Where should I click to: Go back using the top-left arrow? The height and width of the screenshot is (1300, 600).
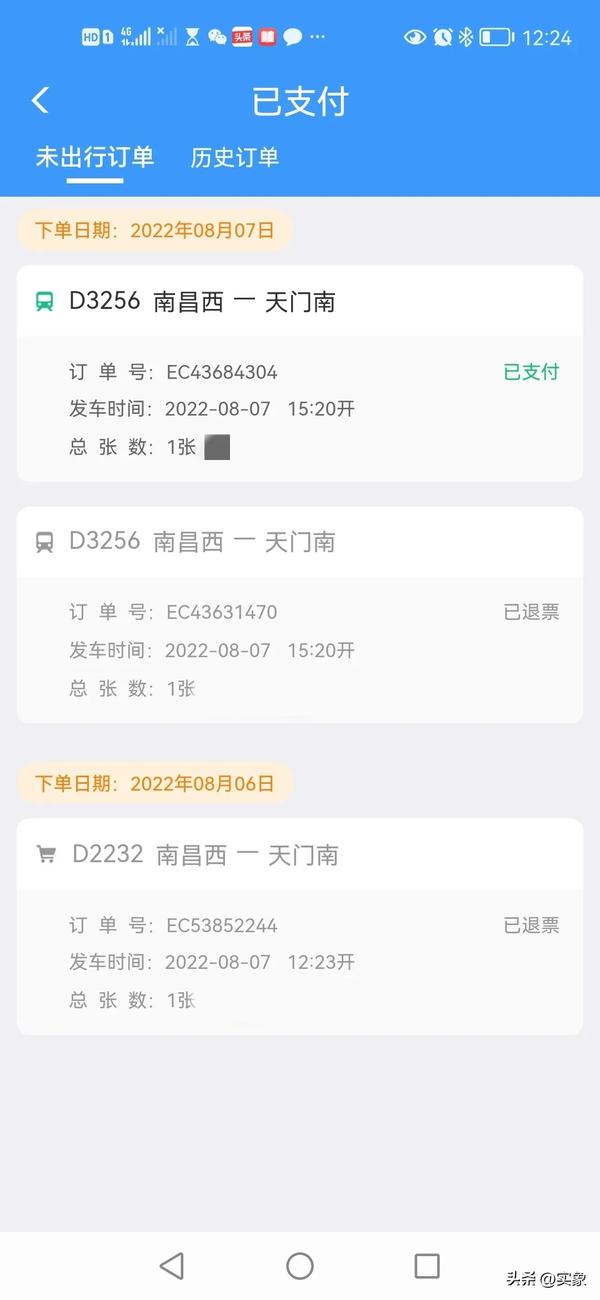click(x=40, y=100)
